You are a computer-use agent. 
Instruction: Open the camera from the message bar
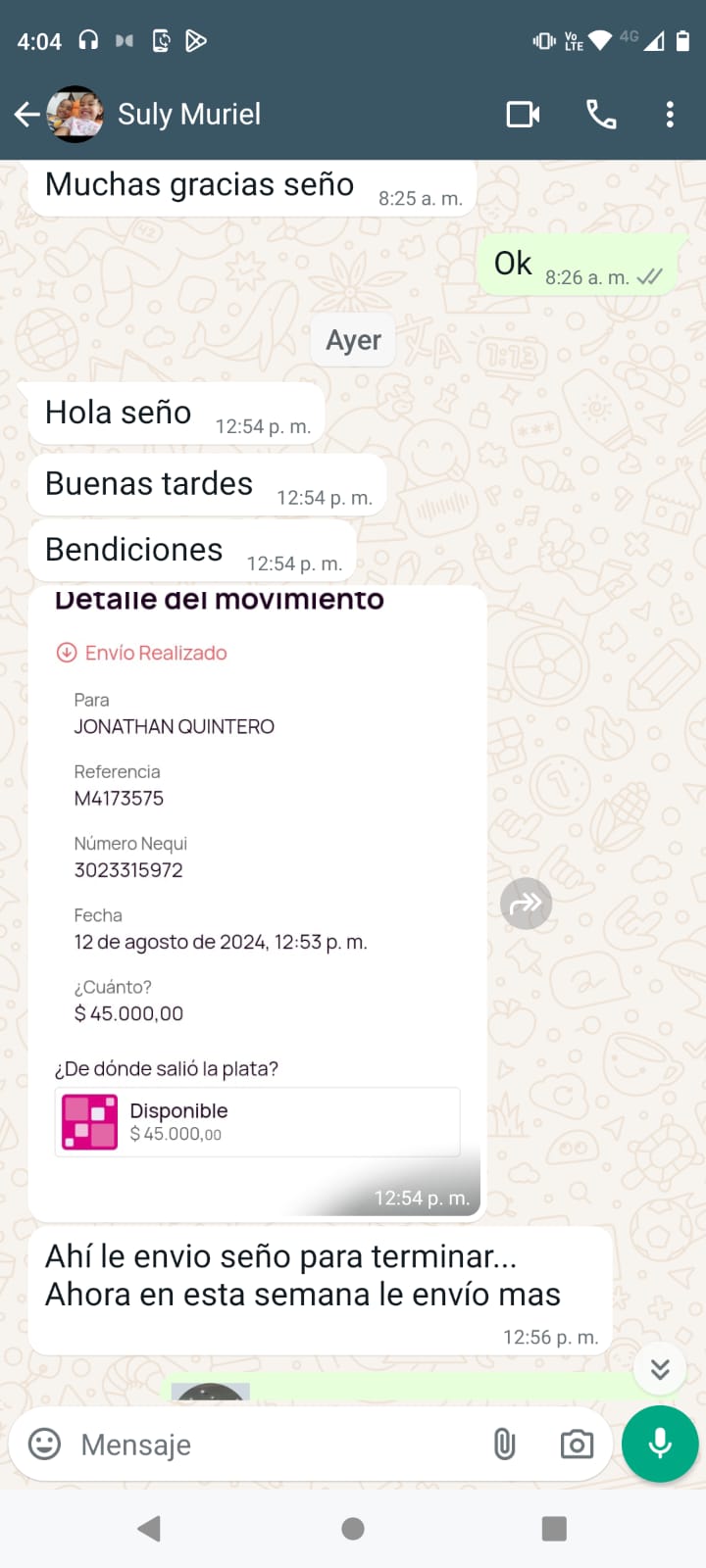click(x=577, y=1445)
